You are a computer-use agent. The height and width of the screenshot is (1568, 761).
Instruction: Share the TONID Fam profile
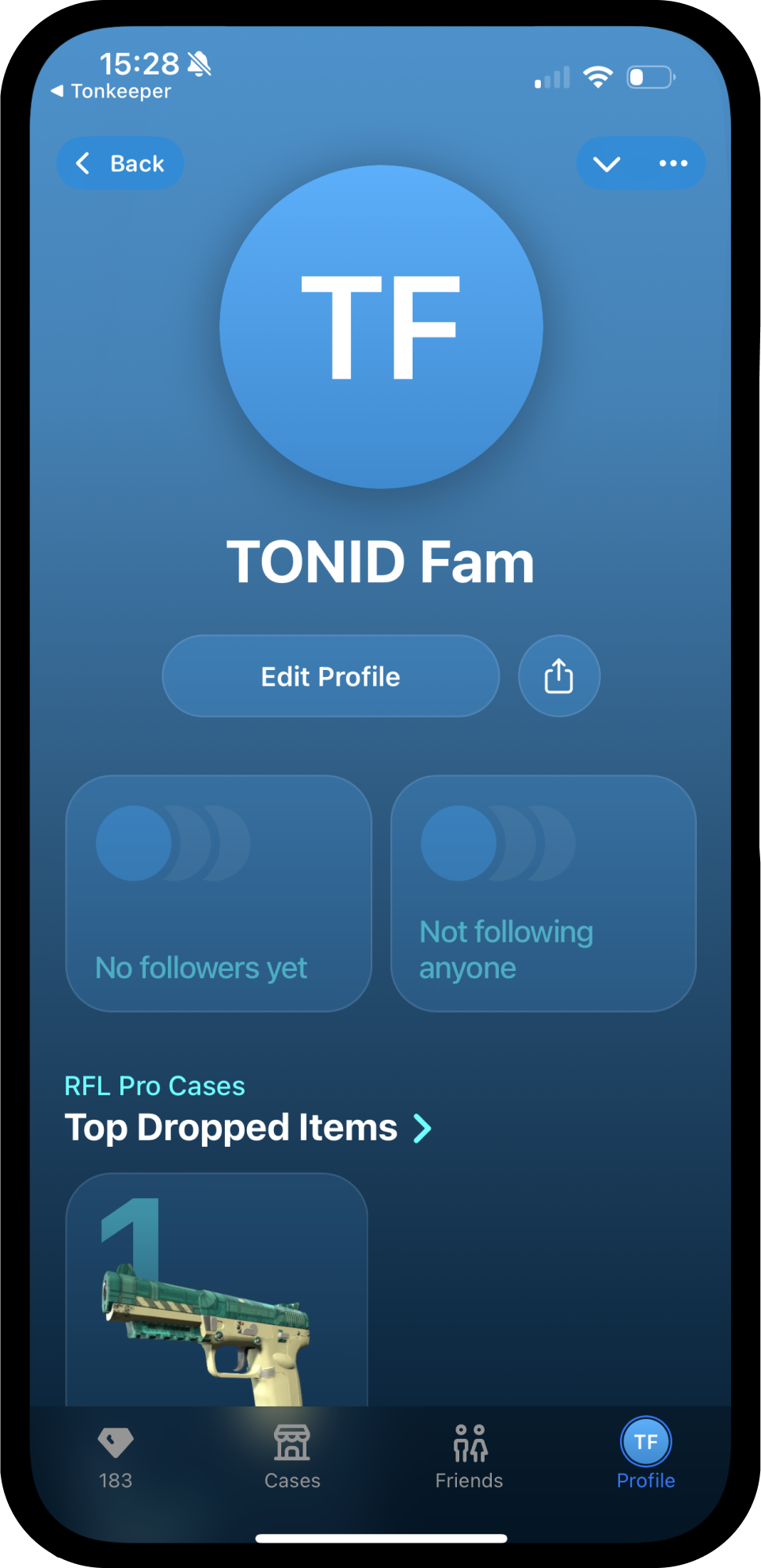[559, 676]
